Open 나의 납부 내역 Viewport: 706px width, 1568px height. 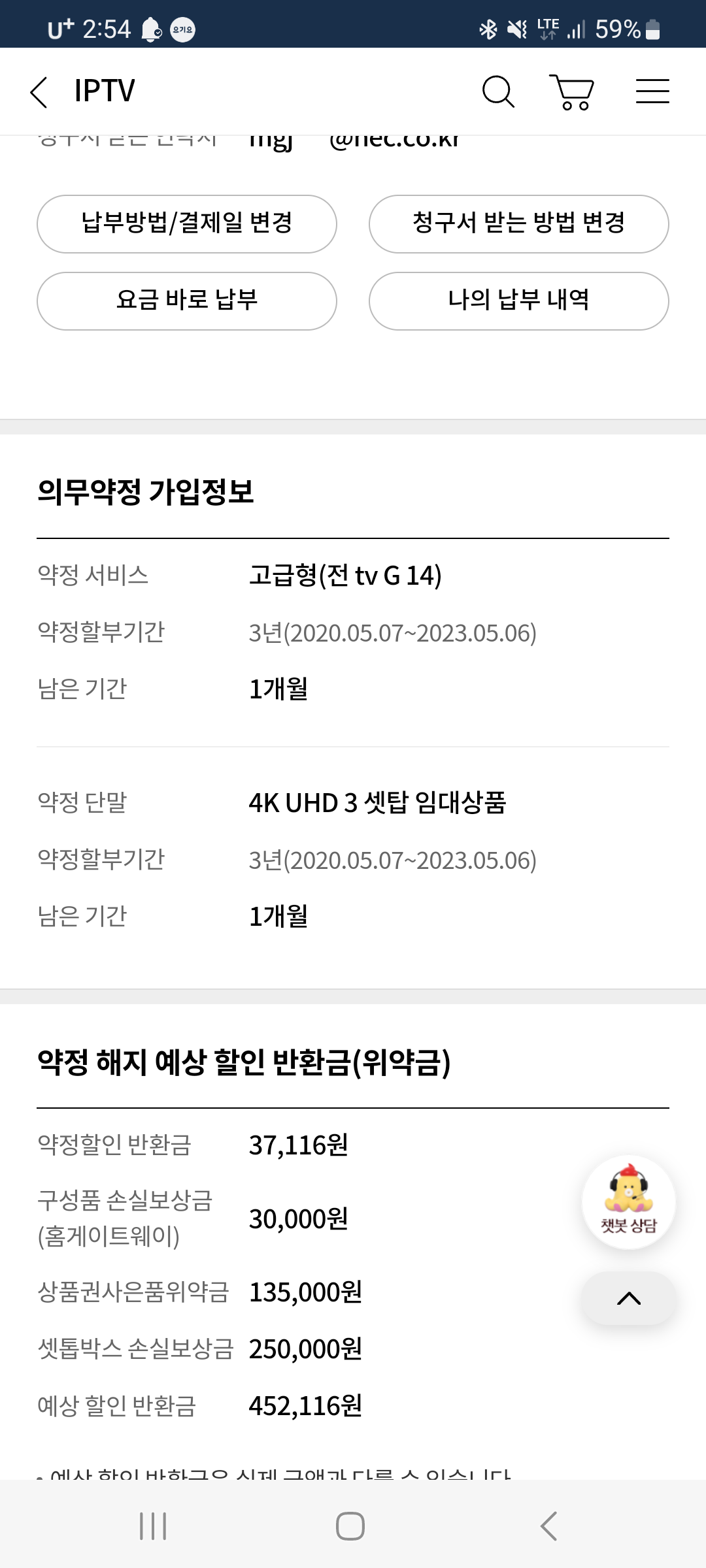tap(518, 301)
